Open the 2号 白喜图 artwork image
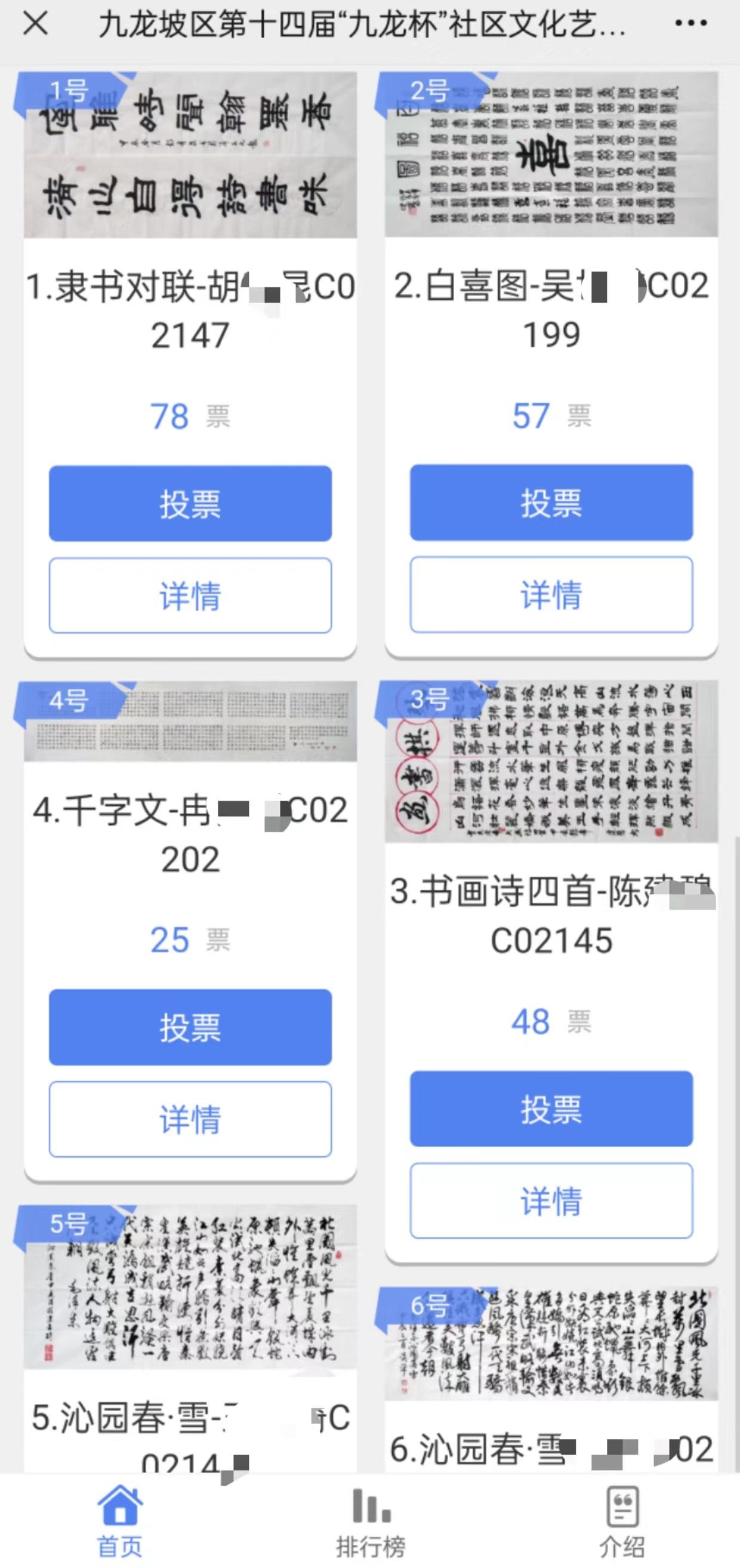Image resolution: width=740 pixels, height=1568 pixels. tap(551, 154)
